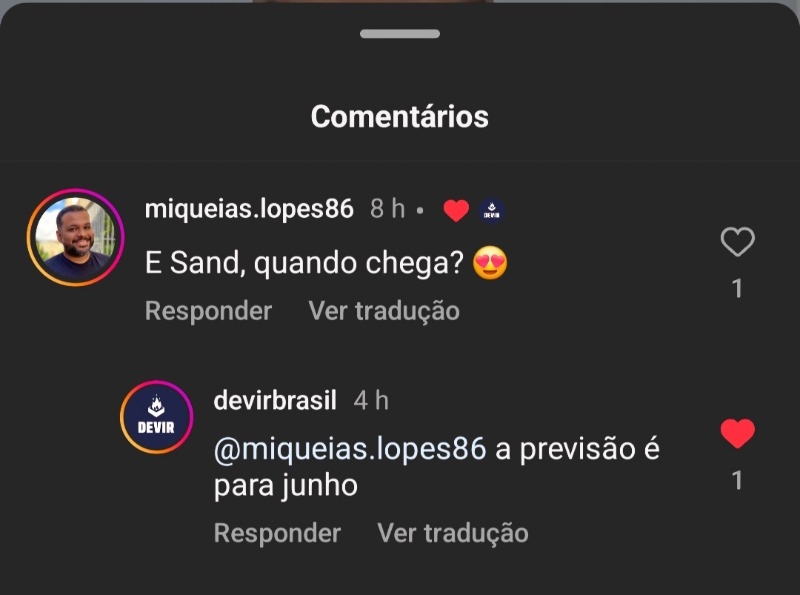Reply to devirbrasil's comment
The width and height of the screenshot is (800, 595).
(277, 533)
